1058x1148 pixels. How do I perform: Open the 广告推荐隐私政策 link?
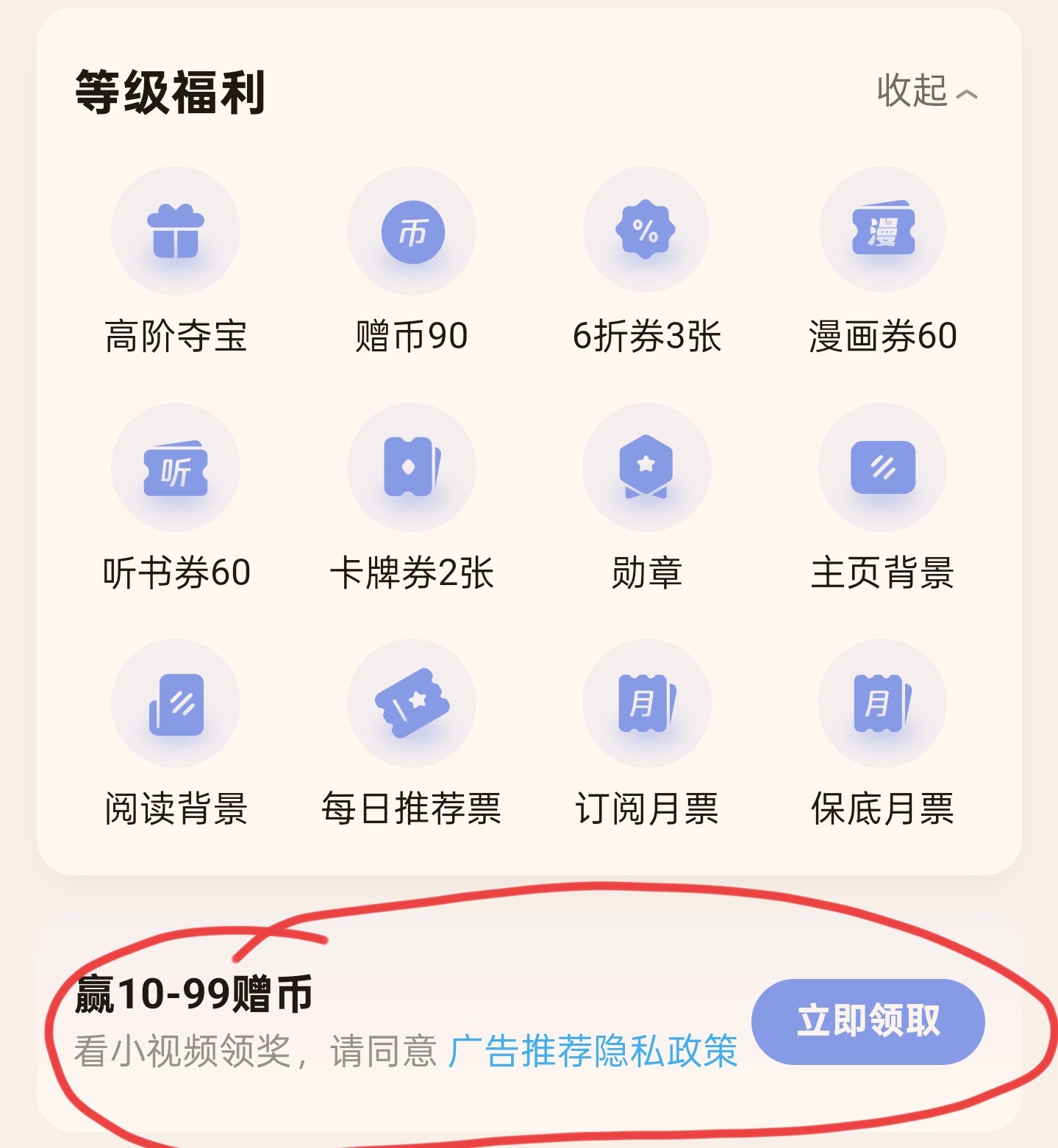pos(593,1051)
